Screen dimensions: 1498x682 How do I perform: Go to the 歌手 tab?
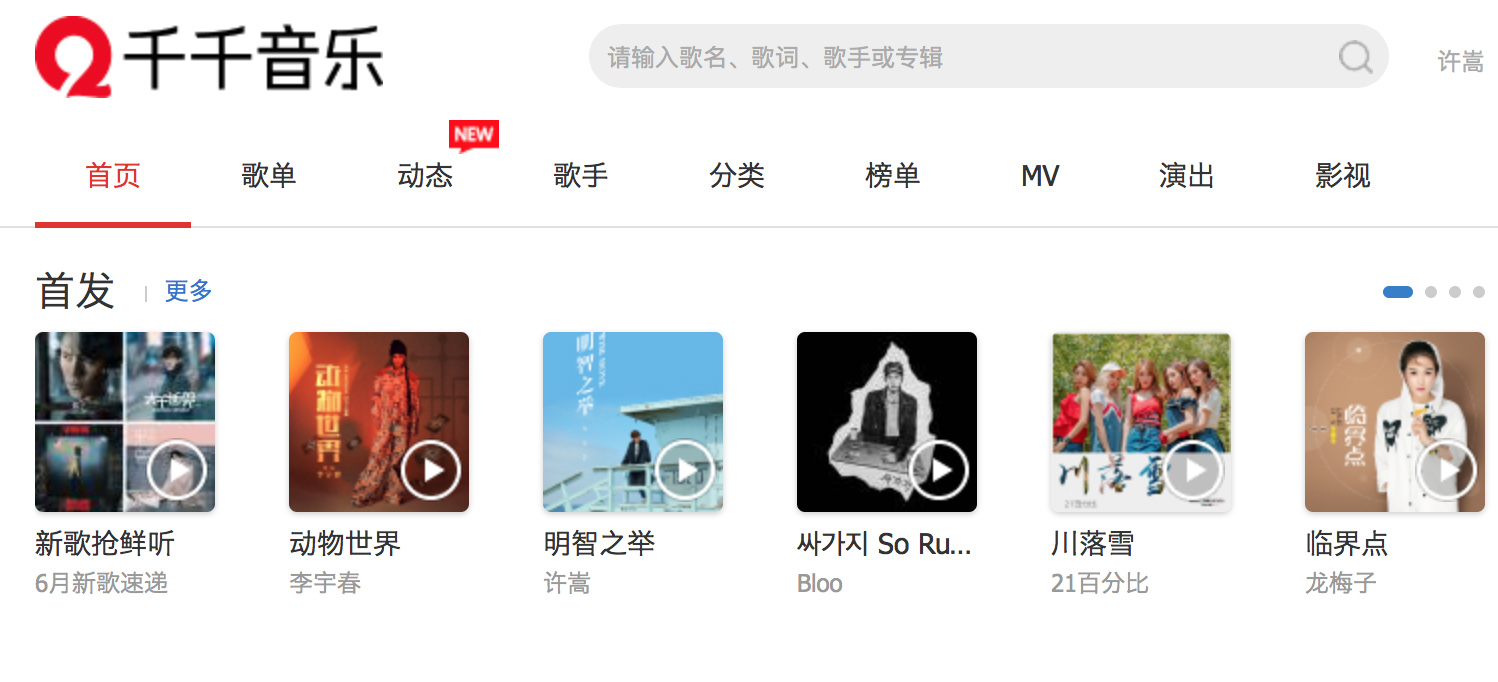[581, 176]
